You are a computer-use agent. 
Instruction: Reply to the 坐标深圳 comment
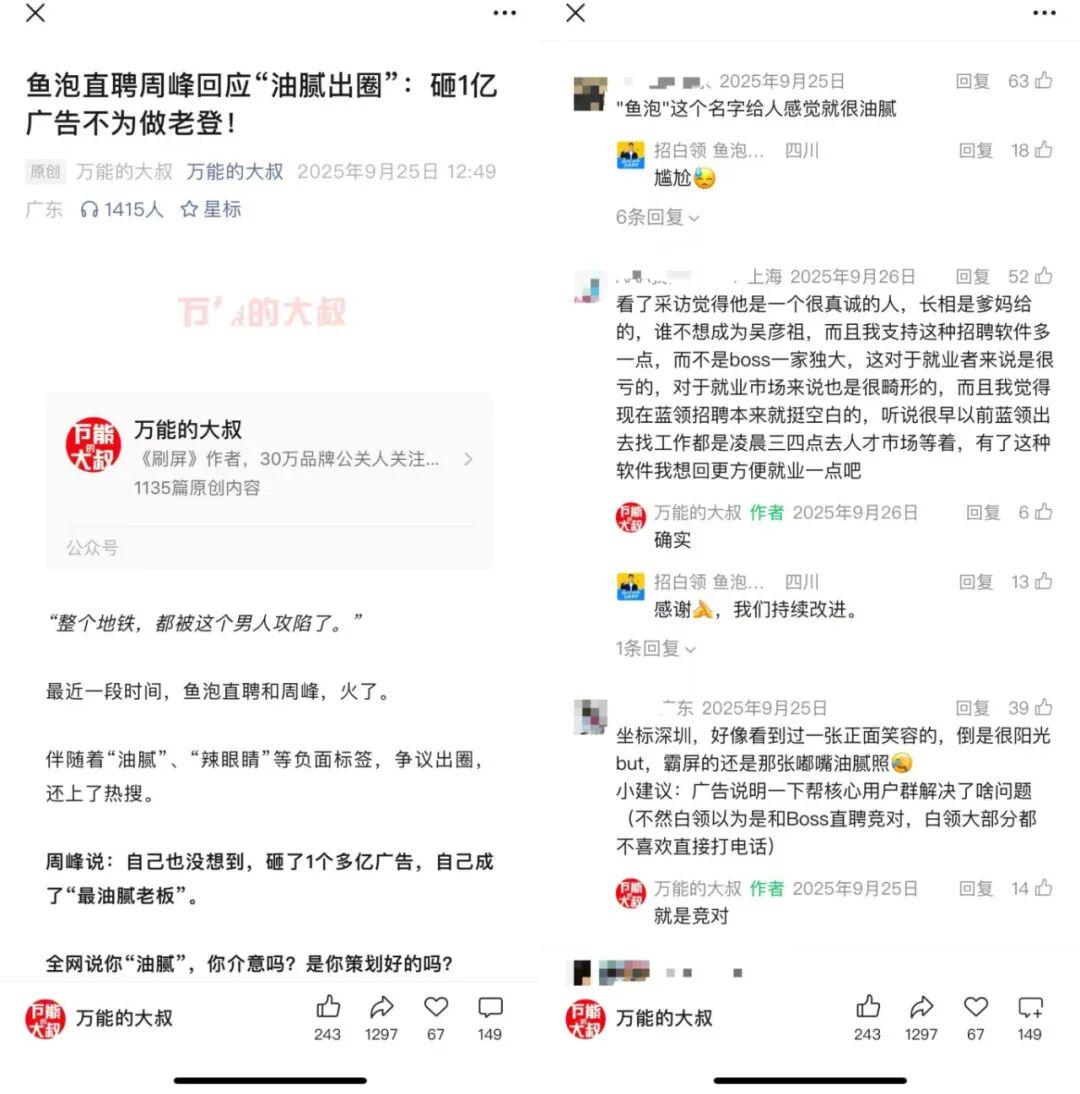tap(972, 707)
